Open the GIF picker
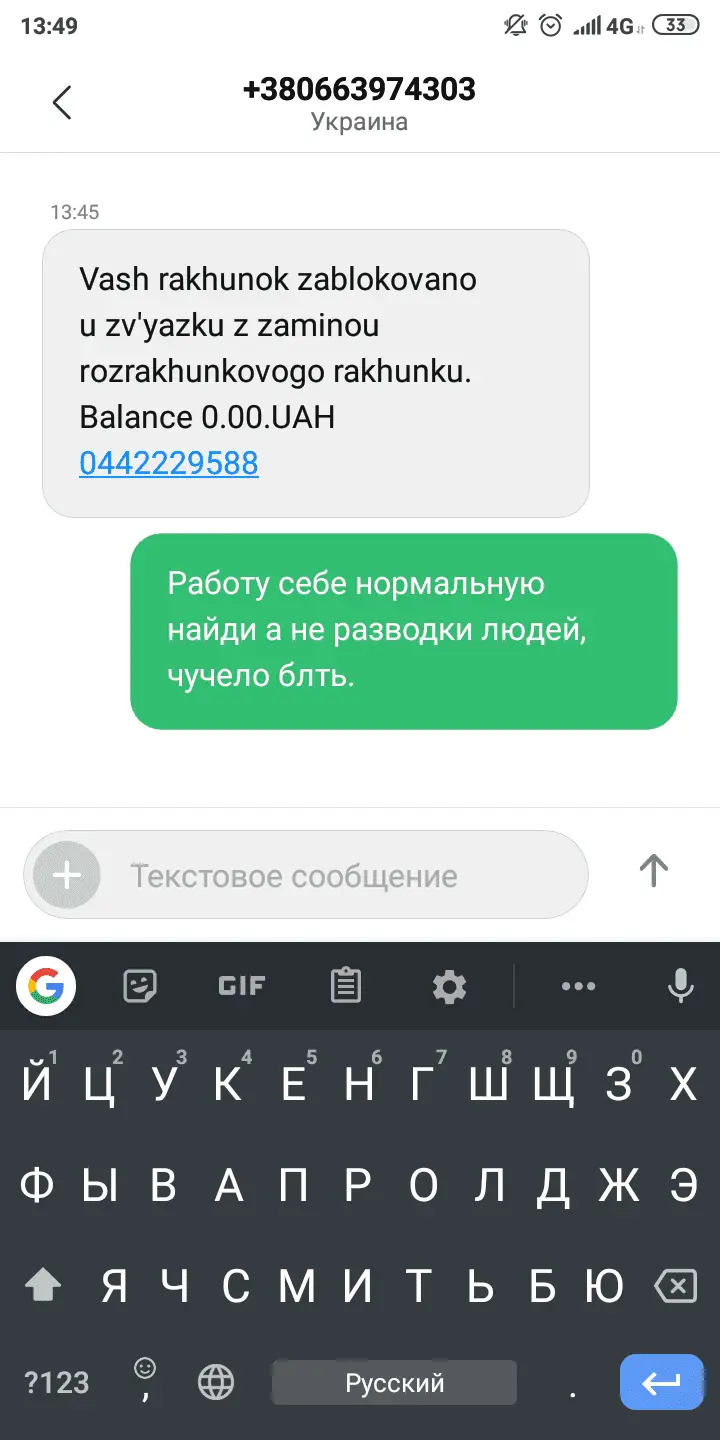Image resolution: width=720 pixels, height=1440 pixels. [239, 987]
